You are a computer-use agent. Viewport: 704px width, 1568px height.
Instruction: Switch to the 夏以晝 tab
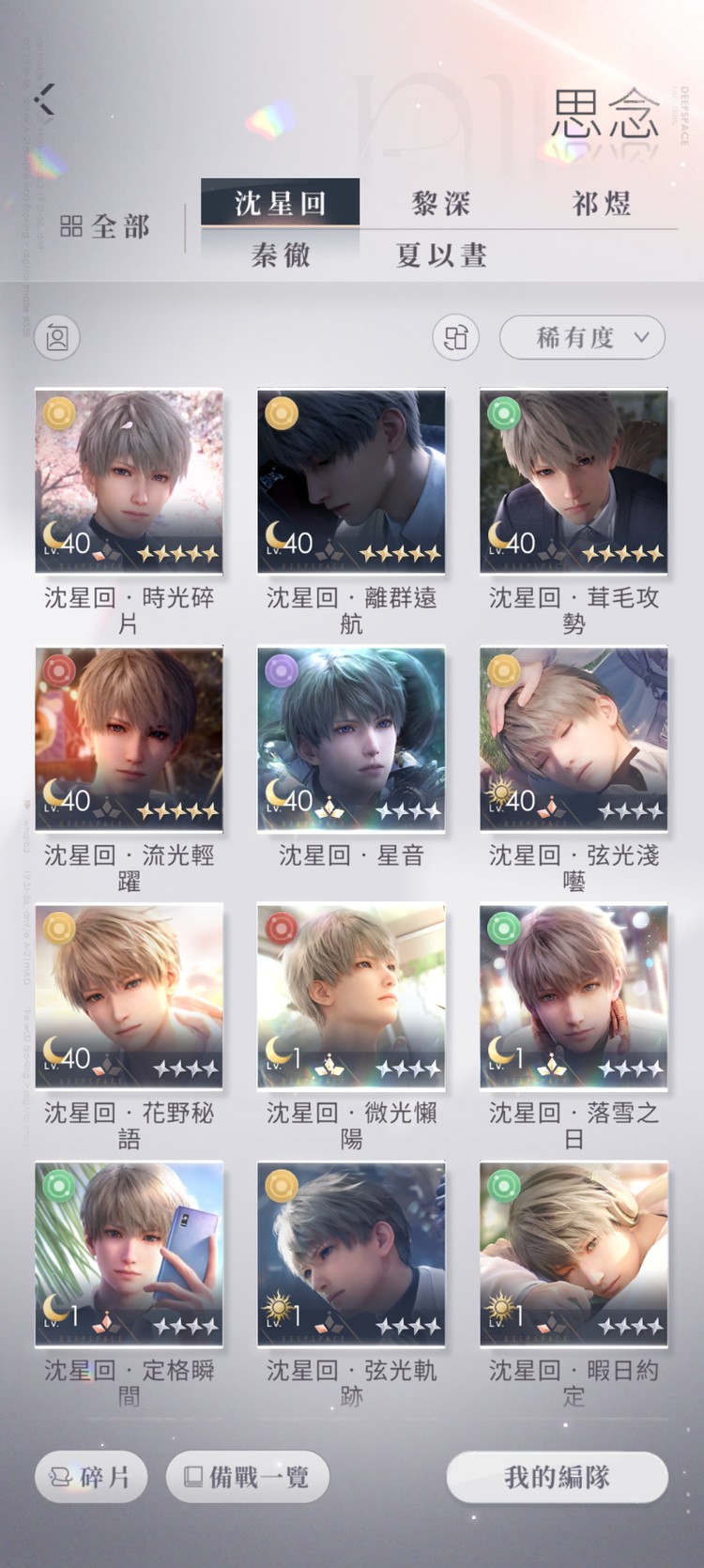[440, 254]
